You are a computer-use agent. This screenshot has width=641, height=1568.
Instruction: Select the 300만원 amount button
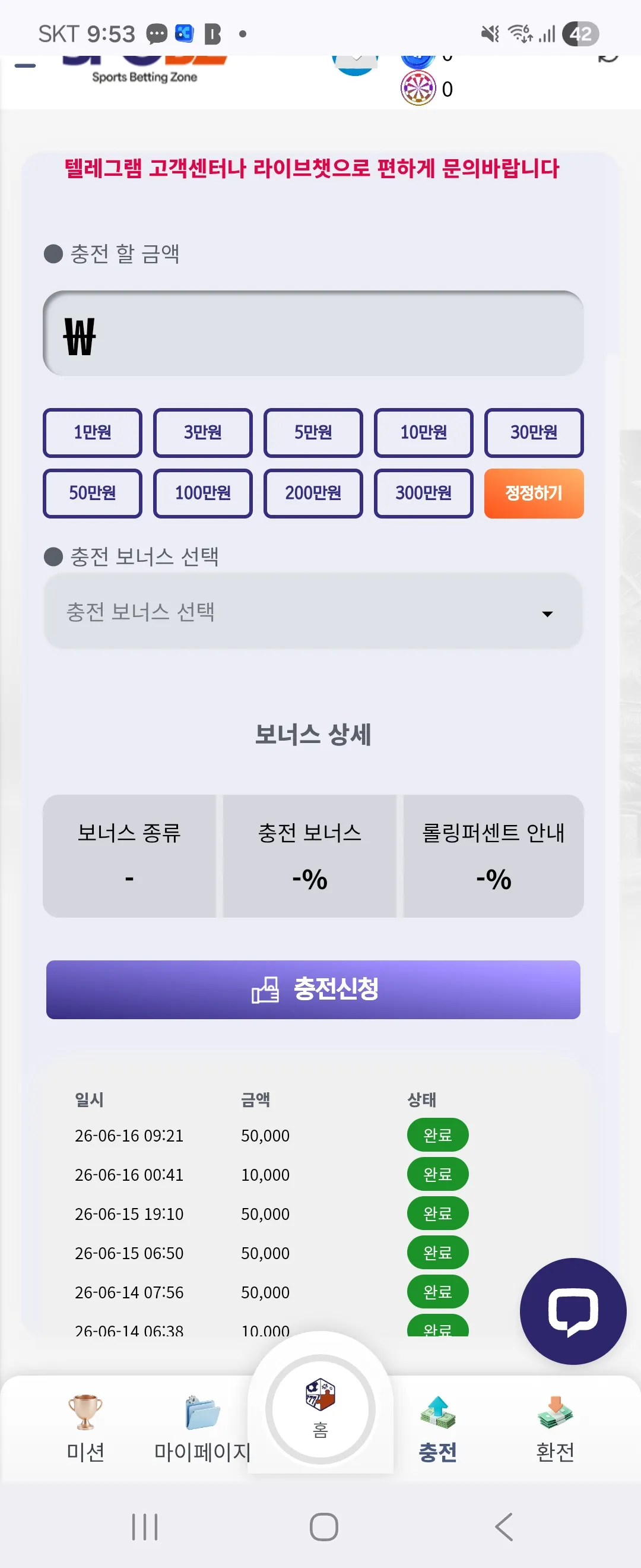coord(423,493)
